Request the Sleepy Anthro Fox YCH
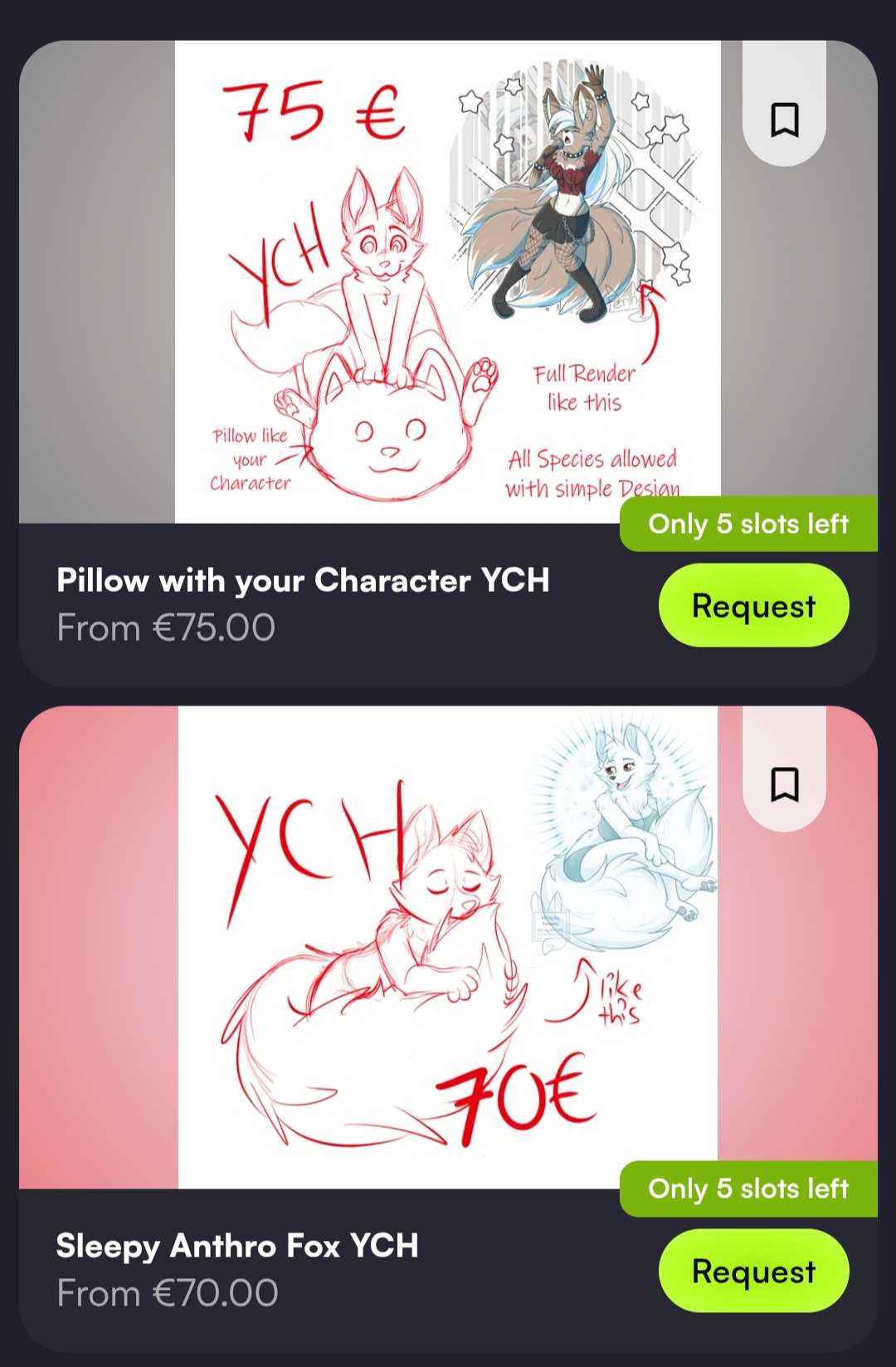This screenshot has height=1367, width=896. pyautogui.click(x=753, y=1271)
